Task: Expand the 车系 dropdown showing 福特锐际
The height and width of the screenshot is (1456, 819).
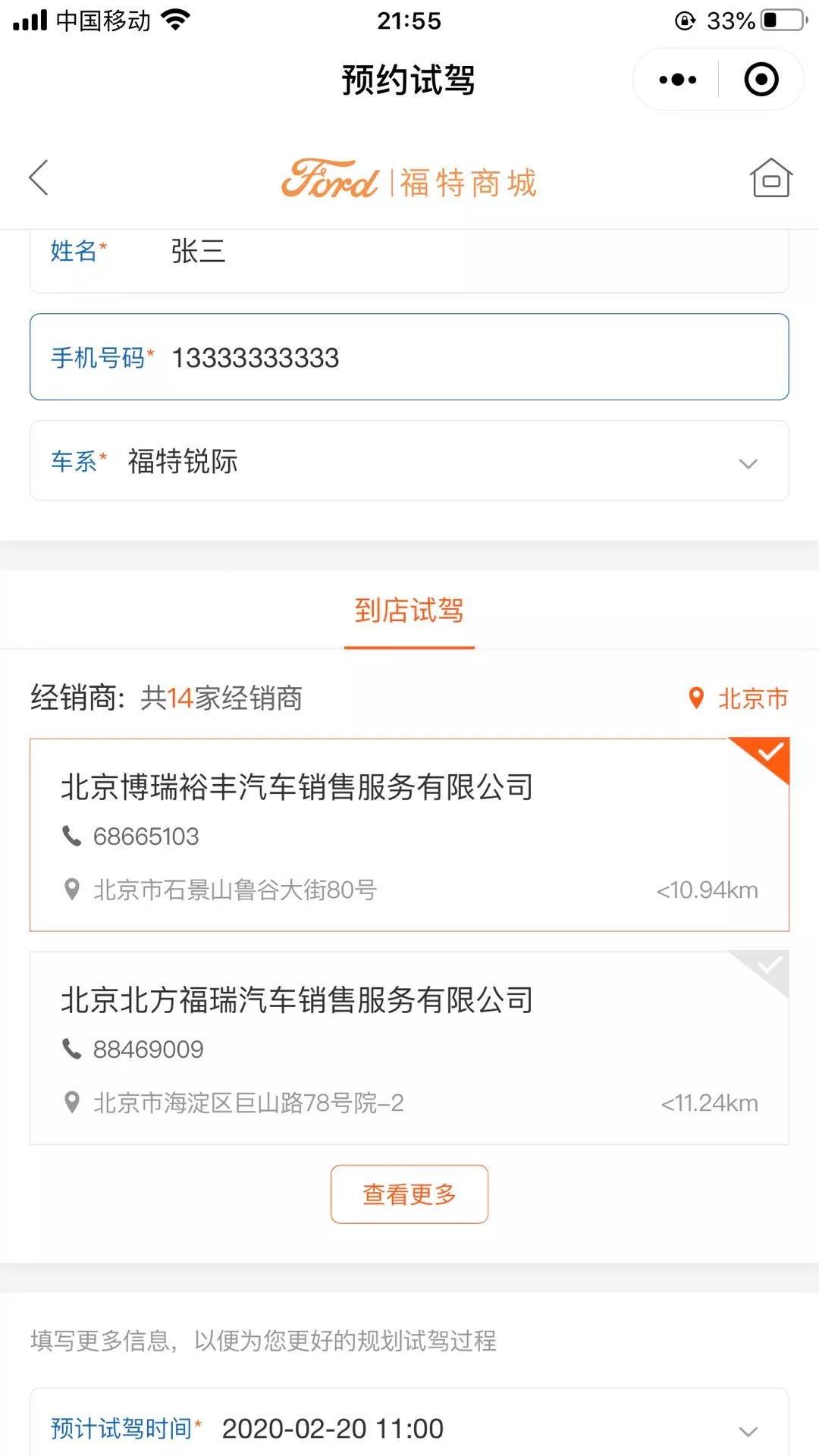Action: tap(747, 463)
